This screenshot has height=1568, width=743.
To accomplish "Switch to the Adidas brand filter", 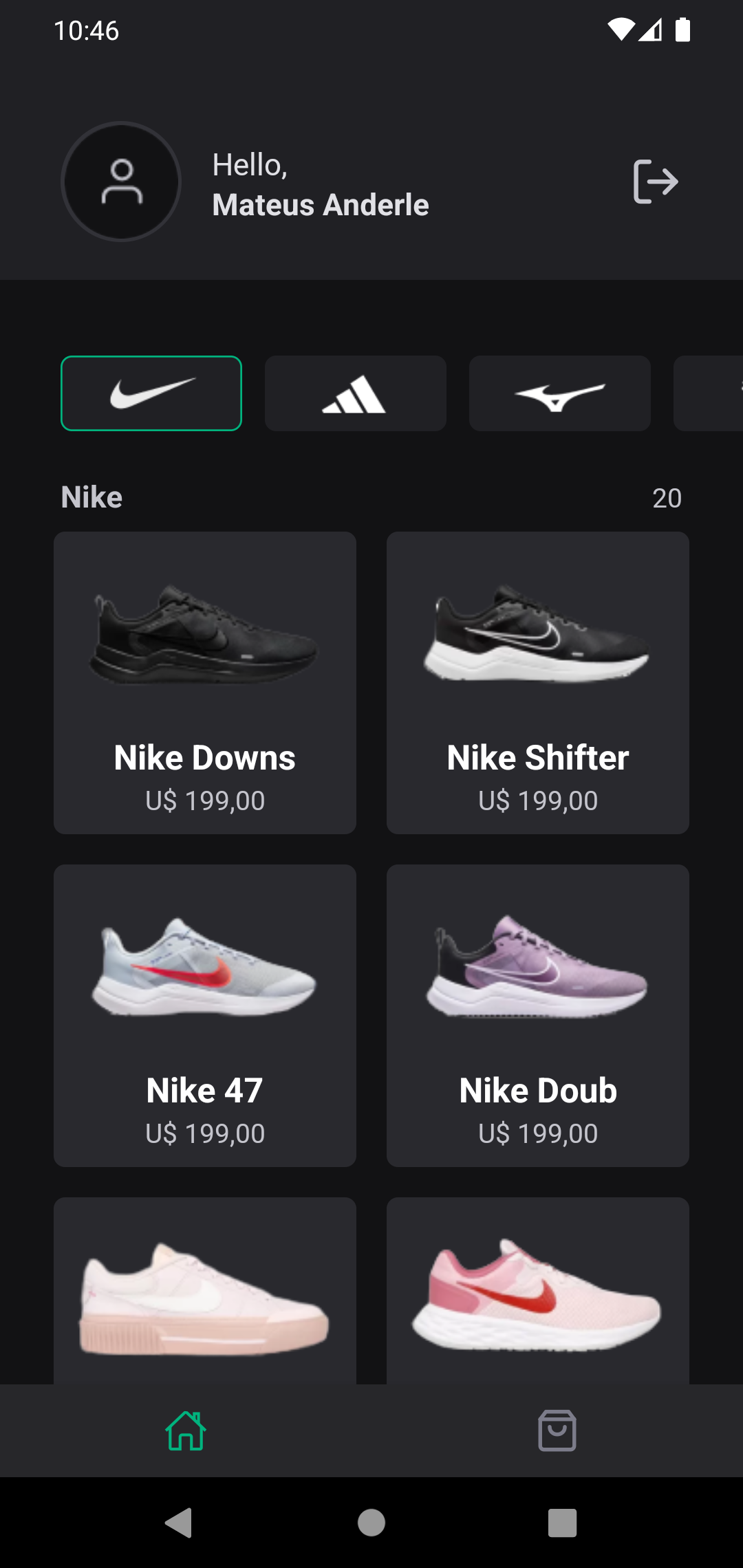I will [356, 393].
